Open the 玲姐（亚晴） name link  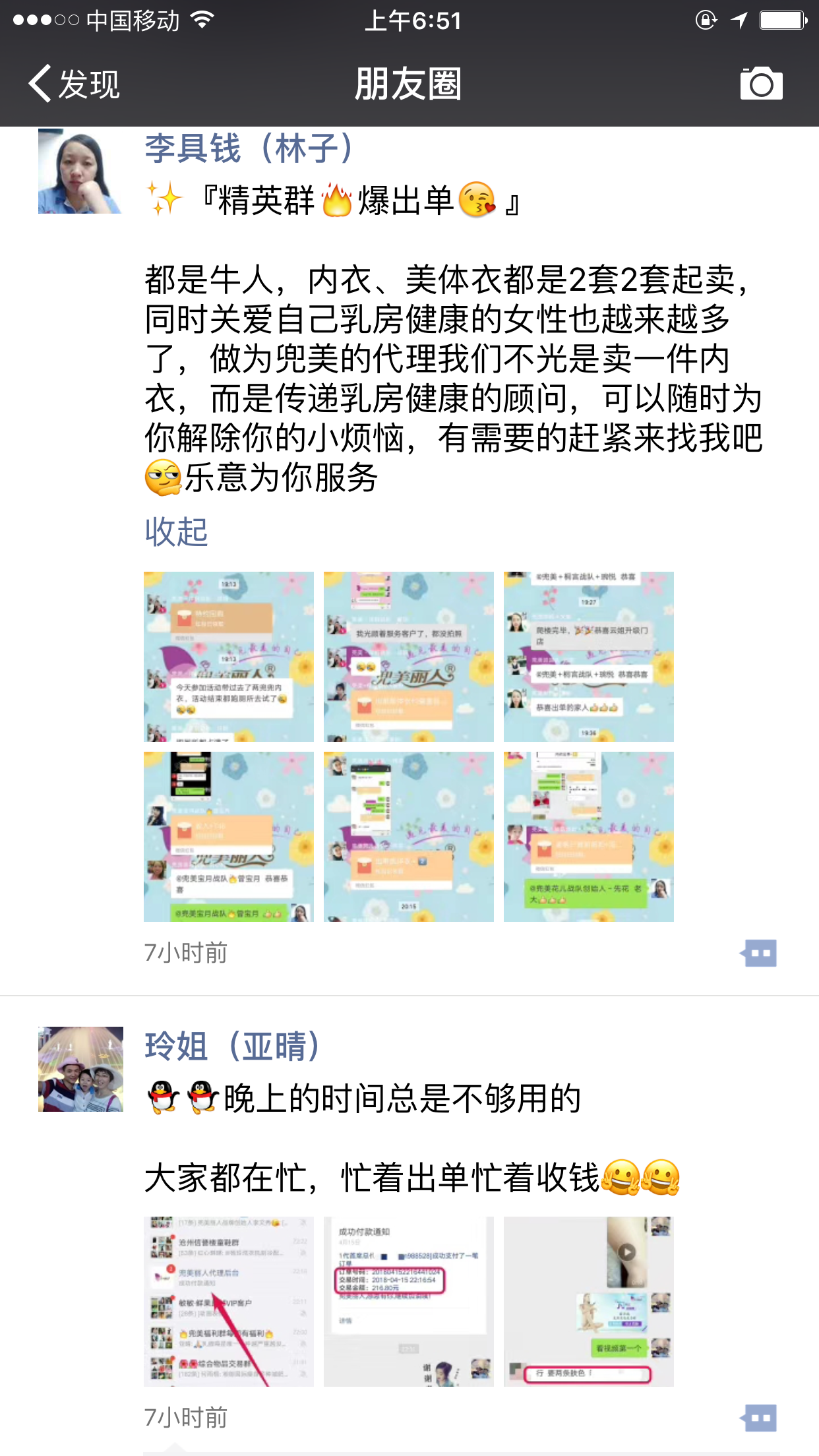[232, 1046]
